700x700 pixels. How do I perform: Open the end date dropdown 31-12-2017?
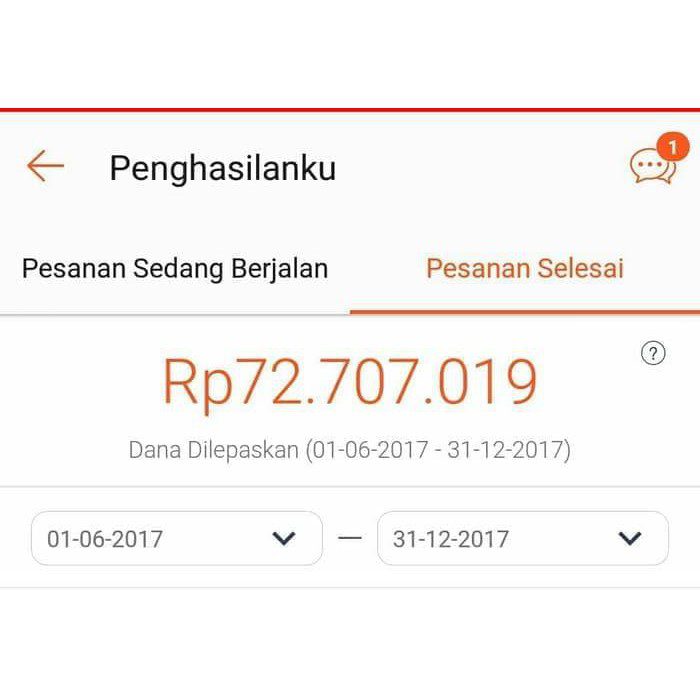click(x=522, y=539)
